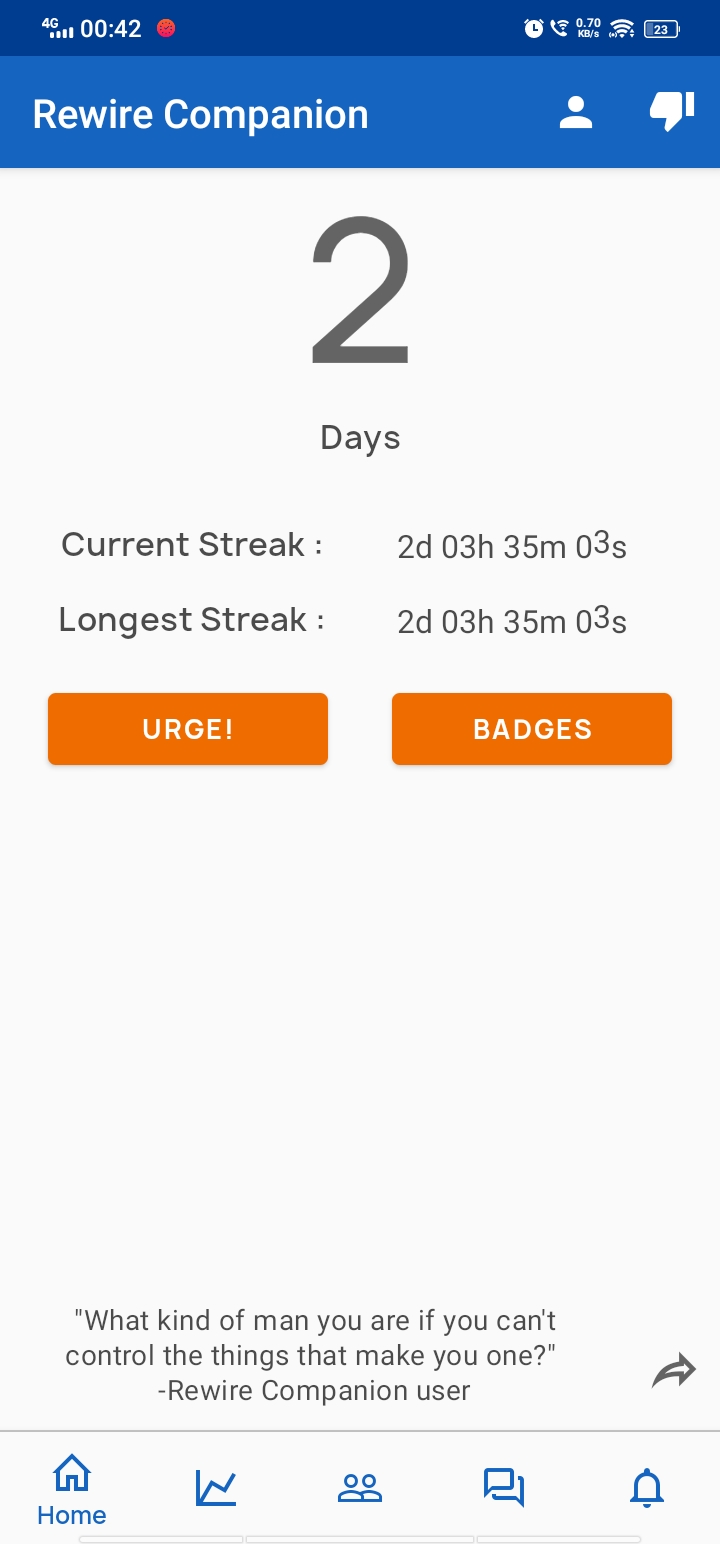Open the profile icon in app bar
720x1544 pixels.
click(x=576, y=113)
